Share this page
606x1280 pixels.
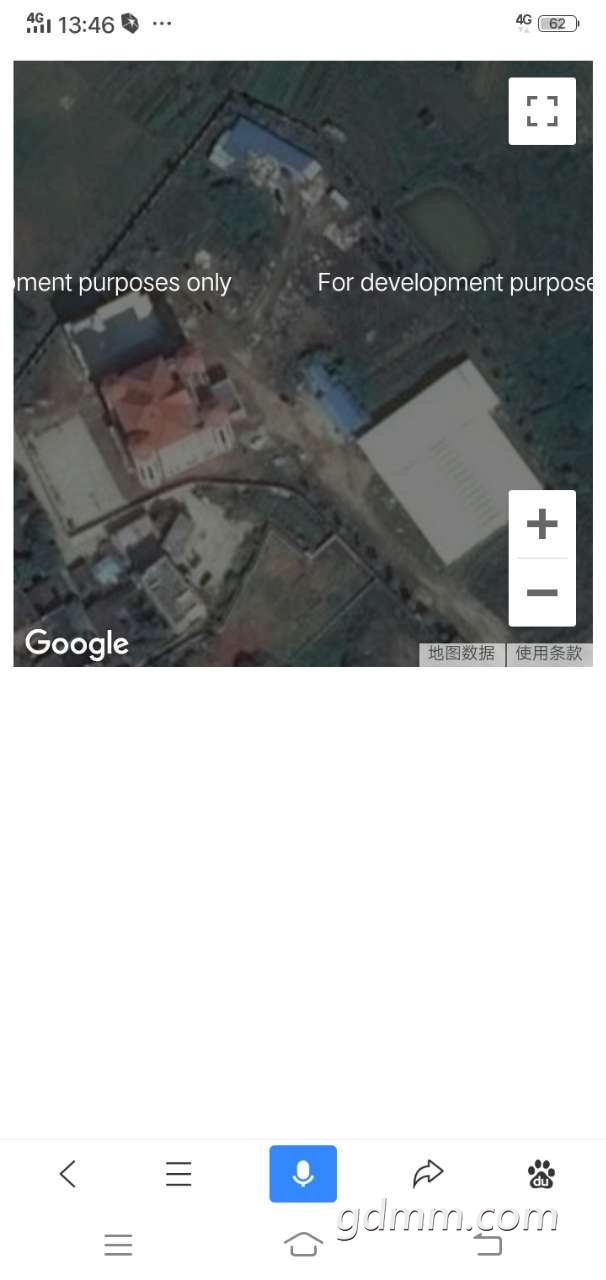click(x=428, y=1173)
